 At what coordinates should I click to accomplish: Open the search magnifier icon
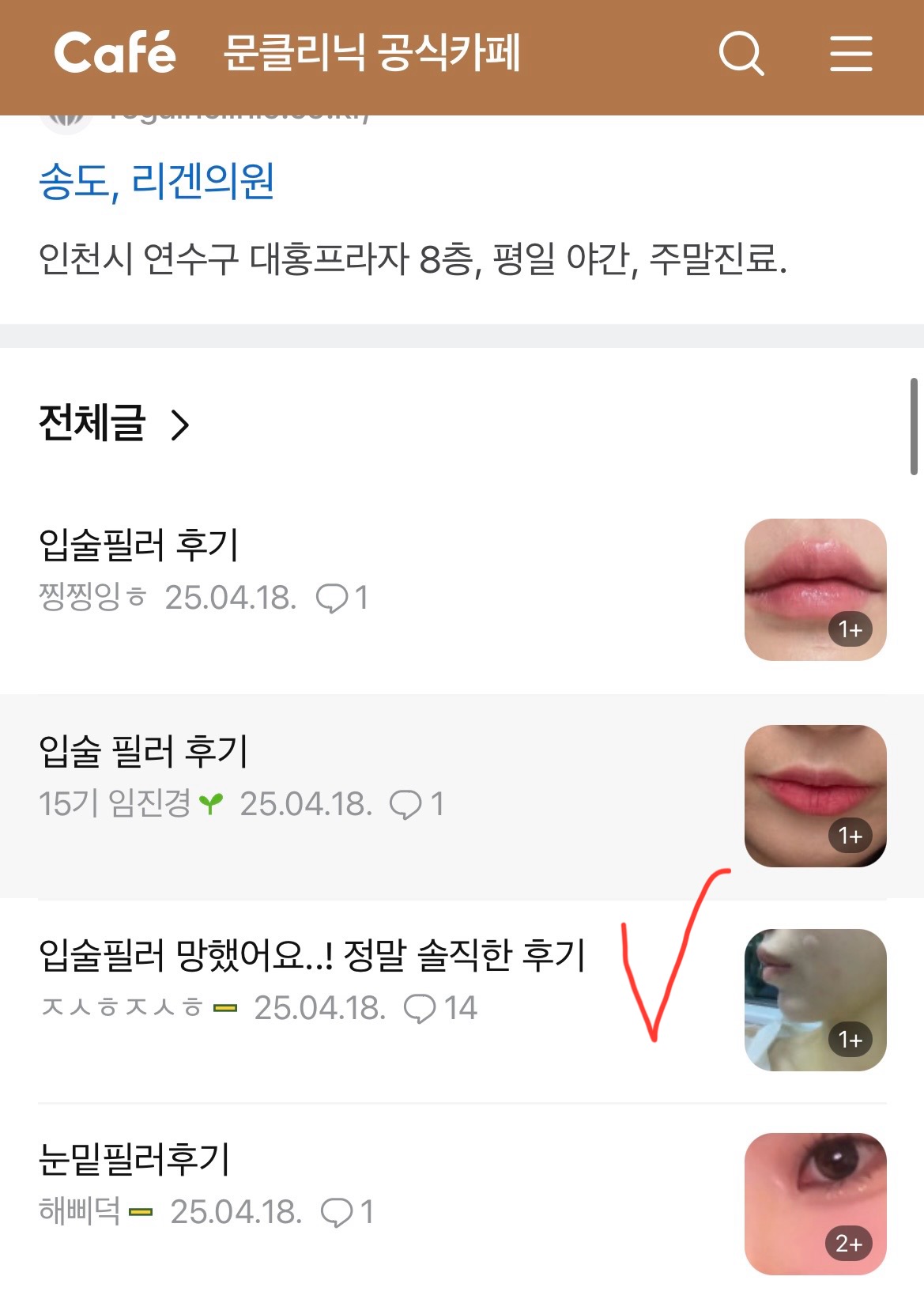(741, 54)
